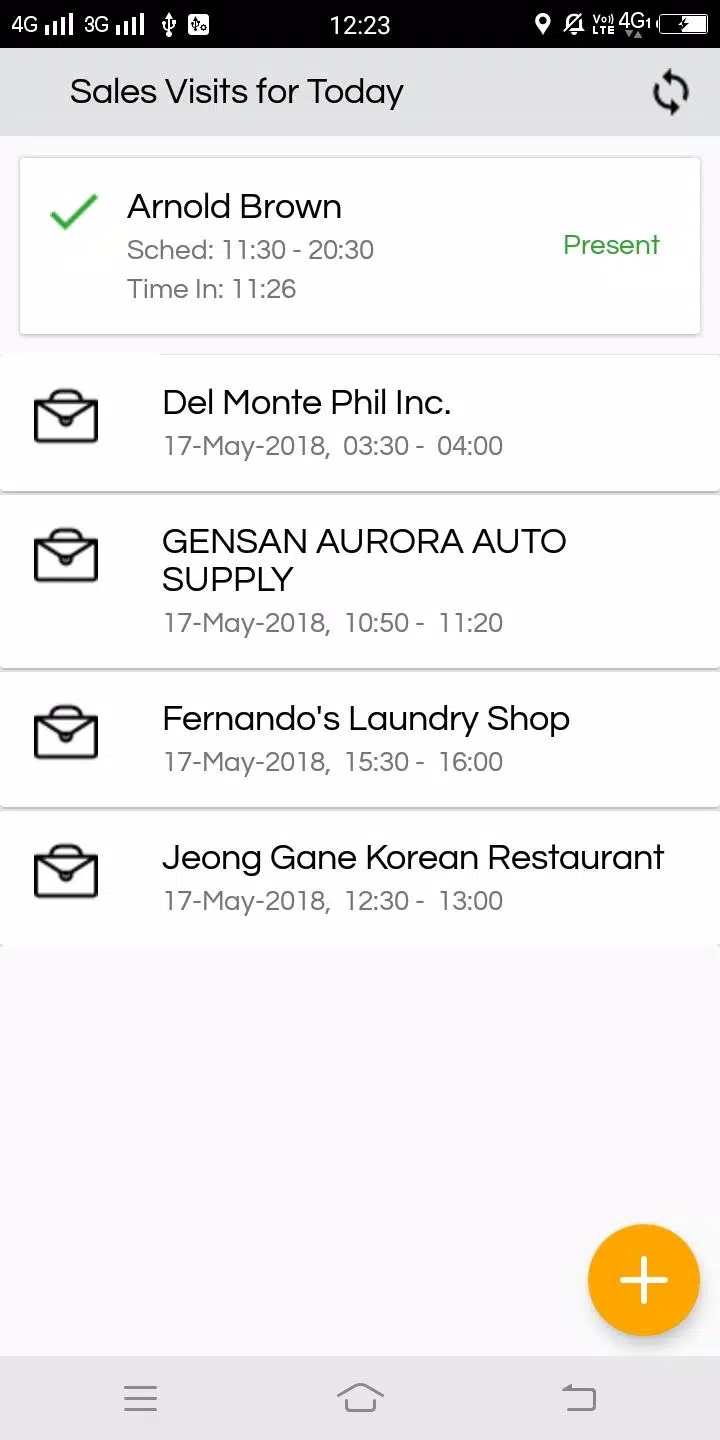
Task: Go to the phone's home screen
Action: [x=360, y=1397]
